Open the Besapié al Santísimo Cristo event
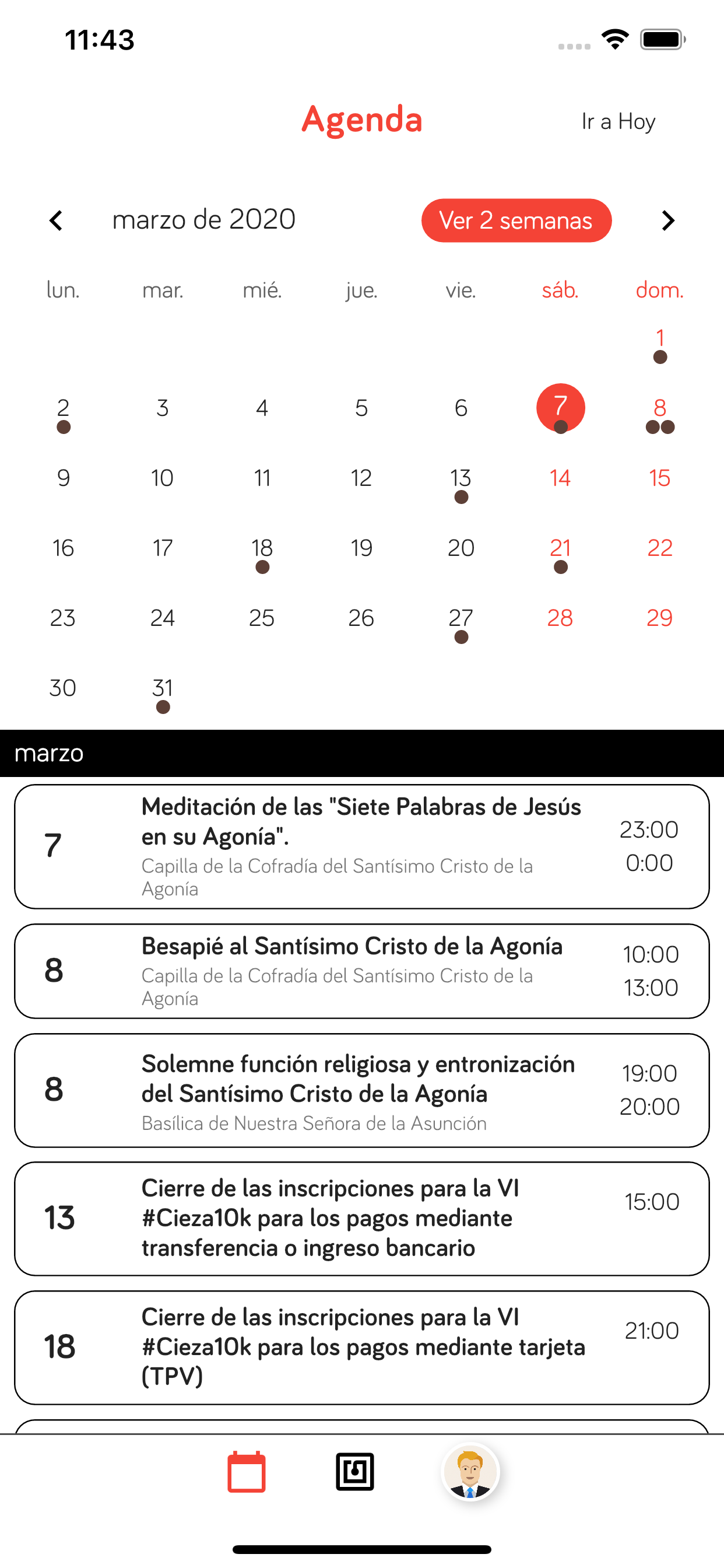The height and width of the screenshot is (1568, 724). click(362, 971)
